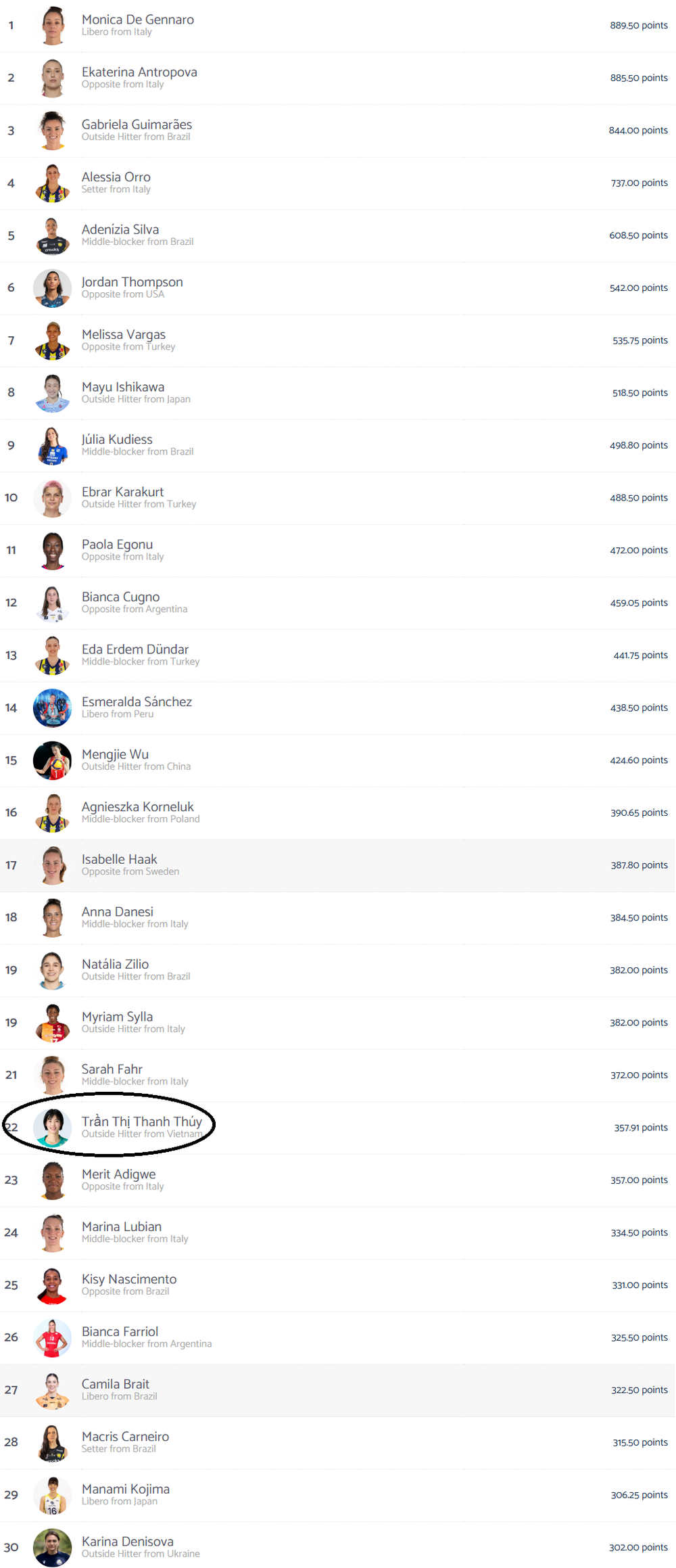
Task: Open Jordan Thompson's profile
Action: [x=132, y=282]
